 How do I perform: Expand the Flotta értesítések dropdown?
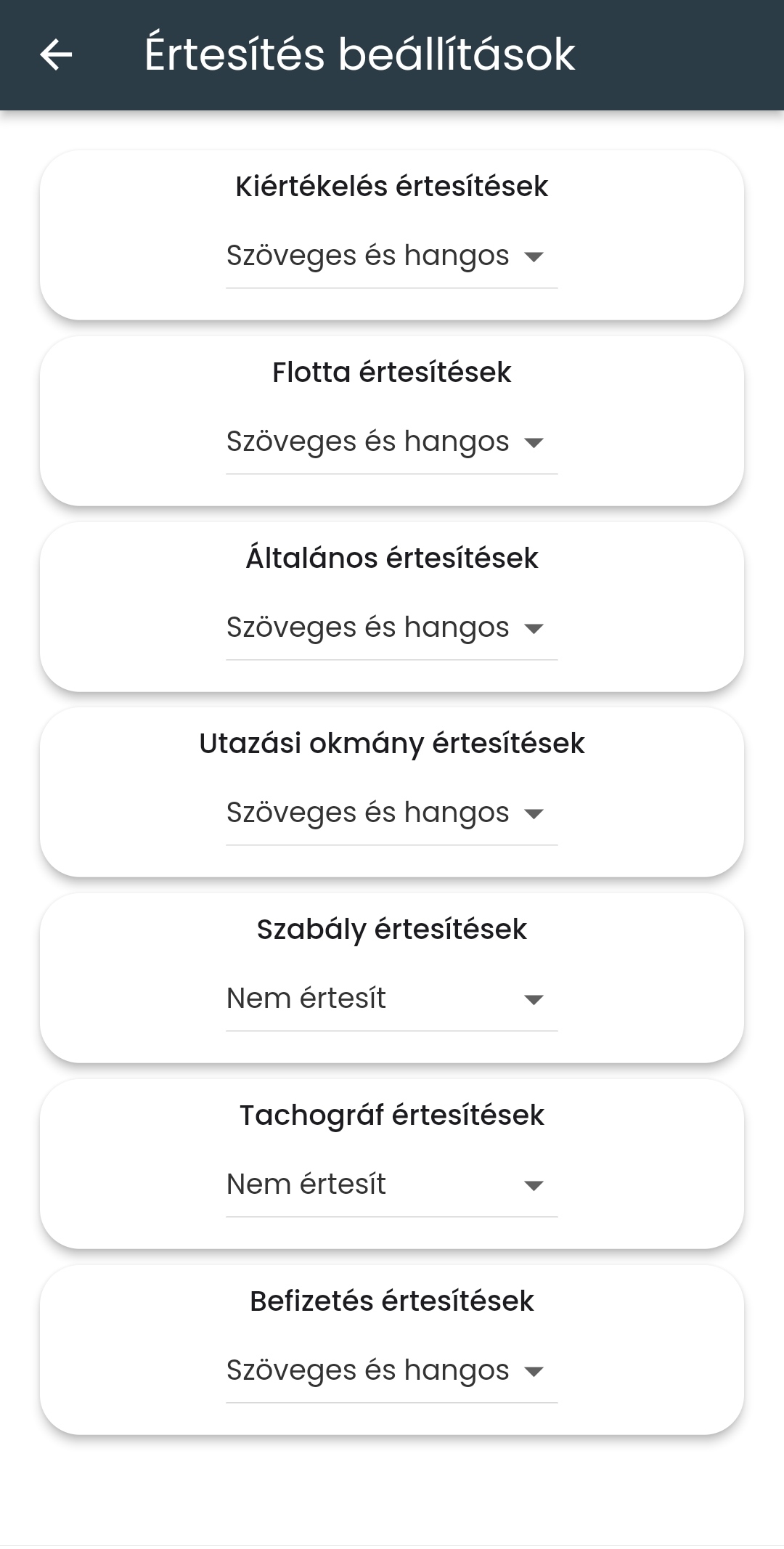click(x=391, y=442)
